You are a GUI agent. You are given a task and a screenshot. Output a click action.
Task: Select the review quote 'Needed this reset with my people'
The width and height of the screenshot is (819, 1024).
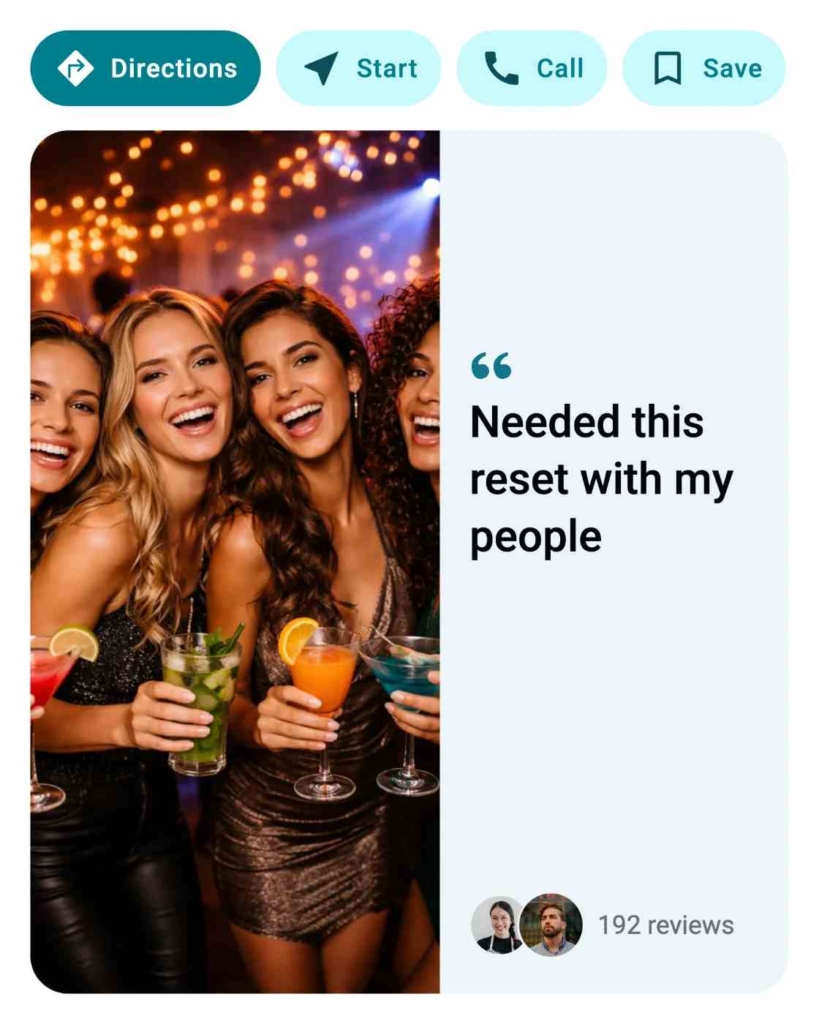(x=600, y=478)
